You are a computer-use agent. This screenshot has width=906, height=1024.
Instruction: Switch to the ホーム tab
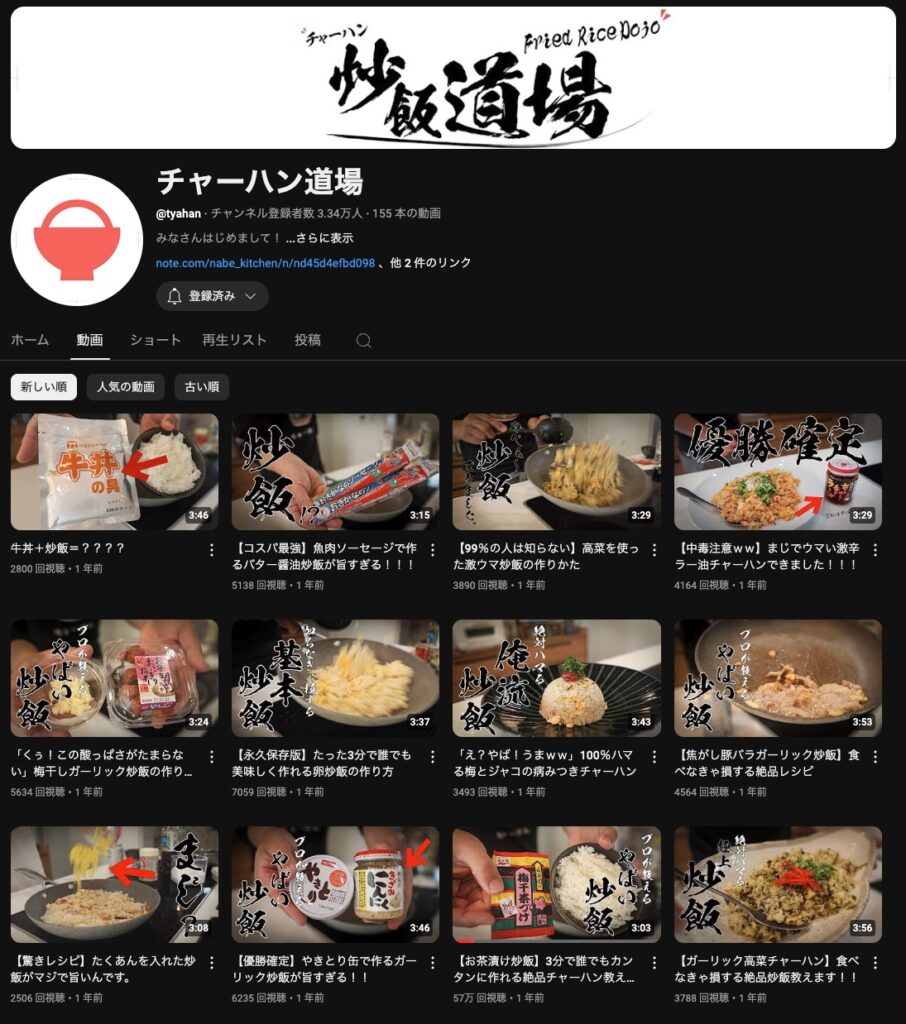click(30, 340)
